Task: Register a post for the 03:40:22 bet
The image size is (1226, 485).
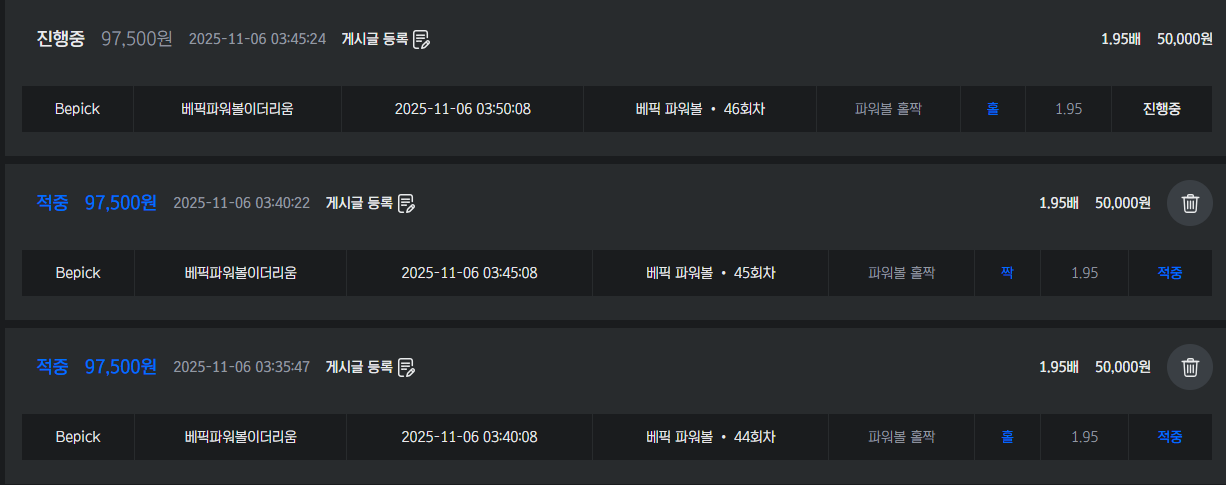Action: [x=370, y=203]
